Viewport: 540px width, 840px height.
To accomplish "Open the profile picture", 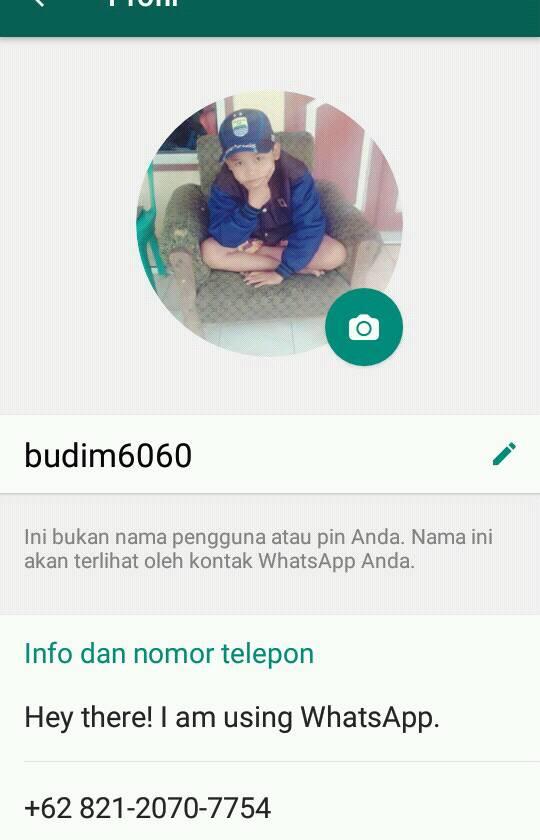I will 269,224.
